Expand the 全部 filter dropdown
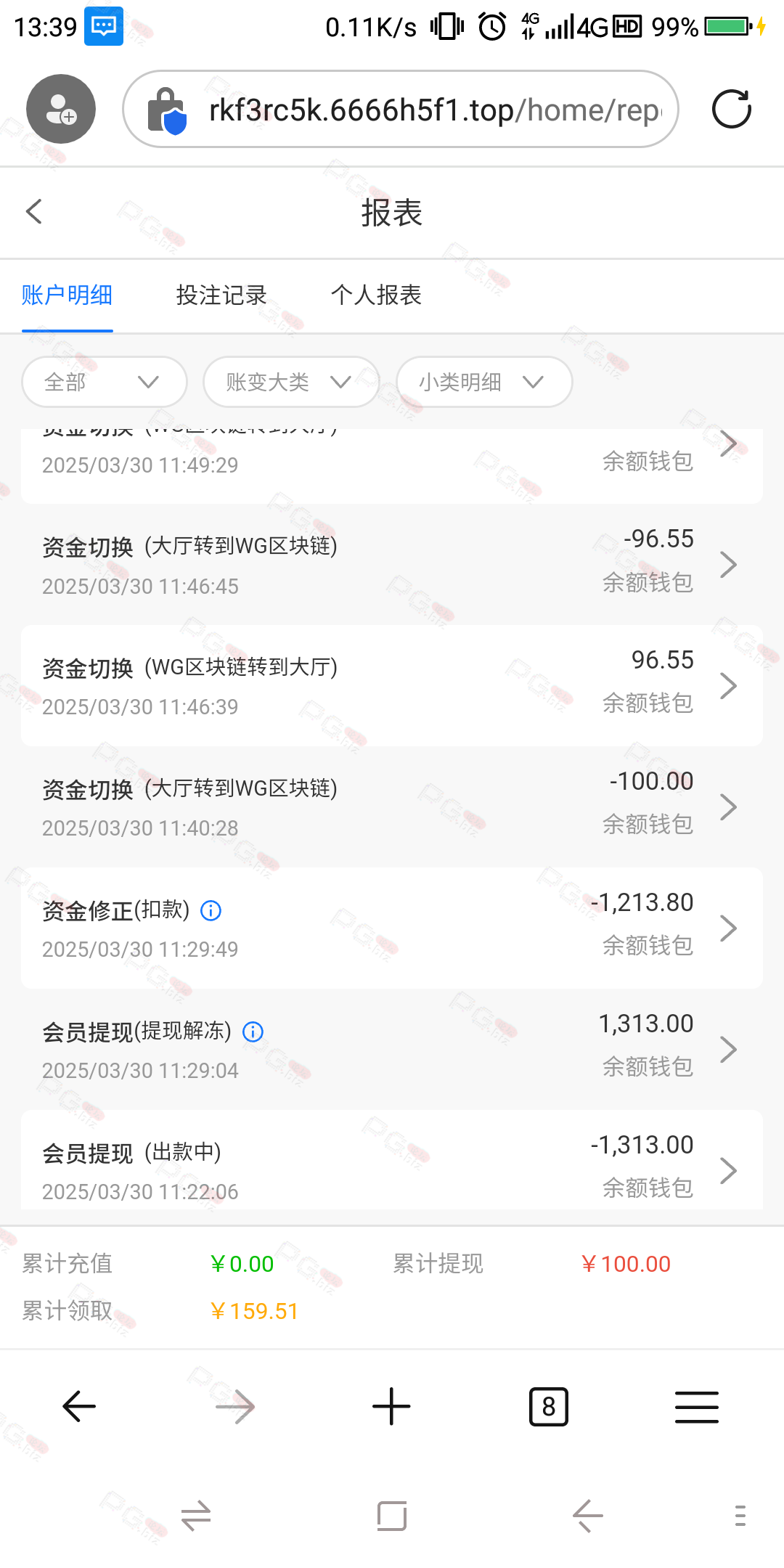Screen dimensions: 784x1568 104,382
